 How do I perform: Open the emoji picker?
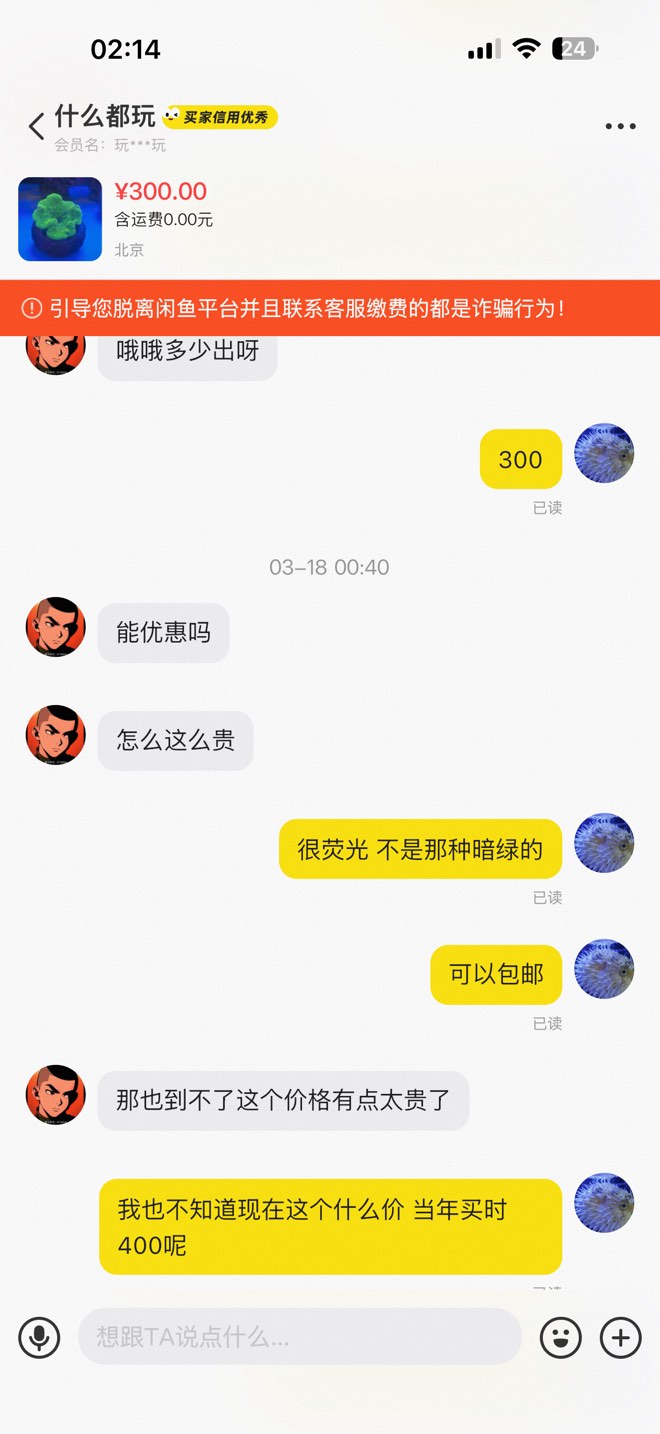tap(561, 1337)
